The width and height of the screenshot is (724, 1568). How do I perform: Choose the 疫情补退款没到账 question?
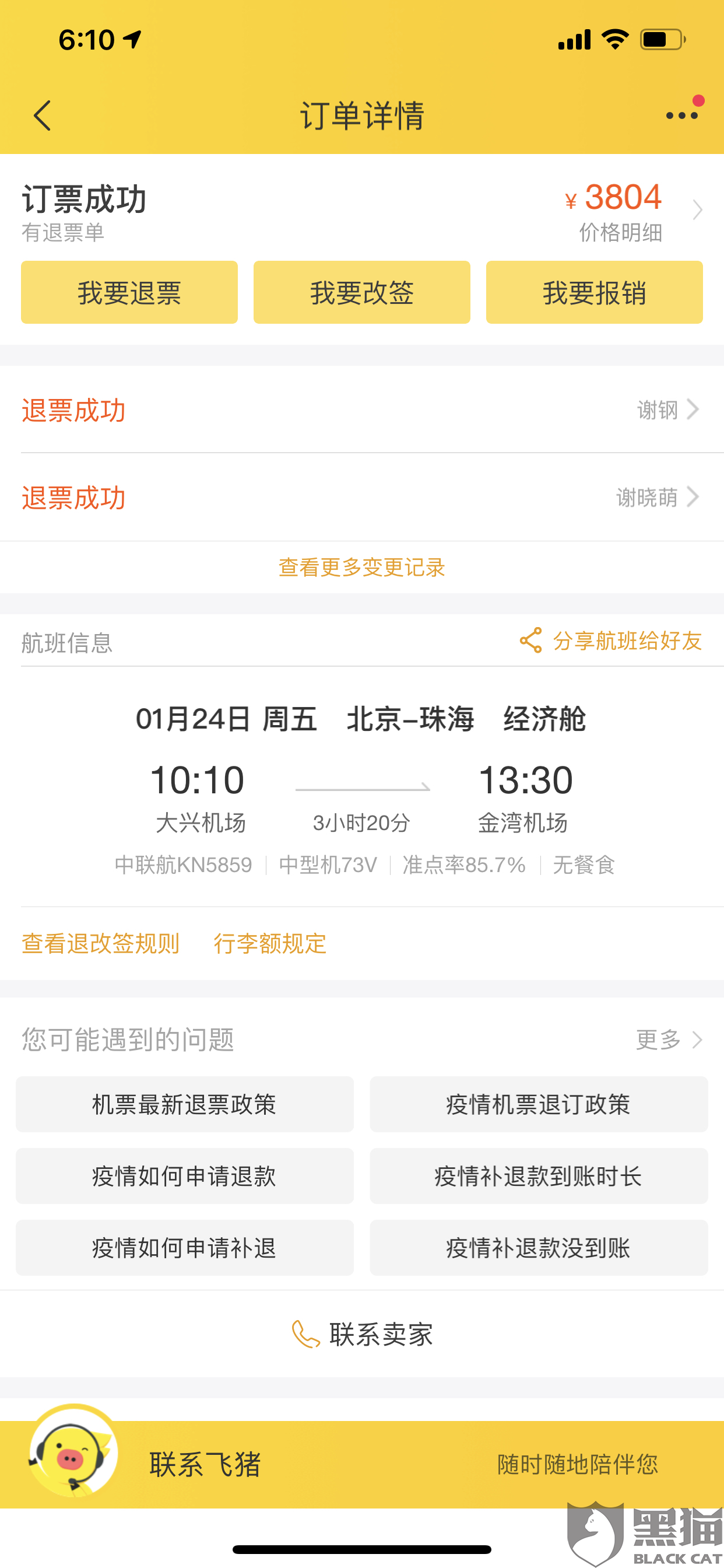pos(539,1248)
